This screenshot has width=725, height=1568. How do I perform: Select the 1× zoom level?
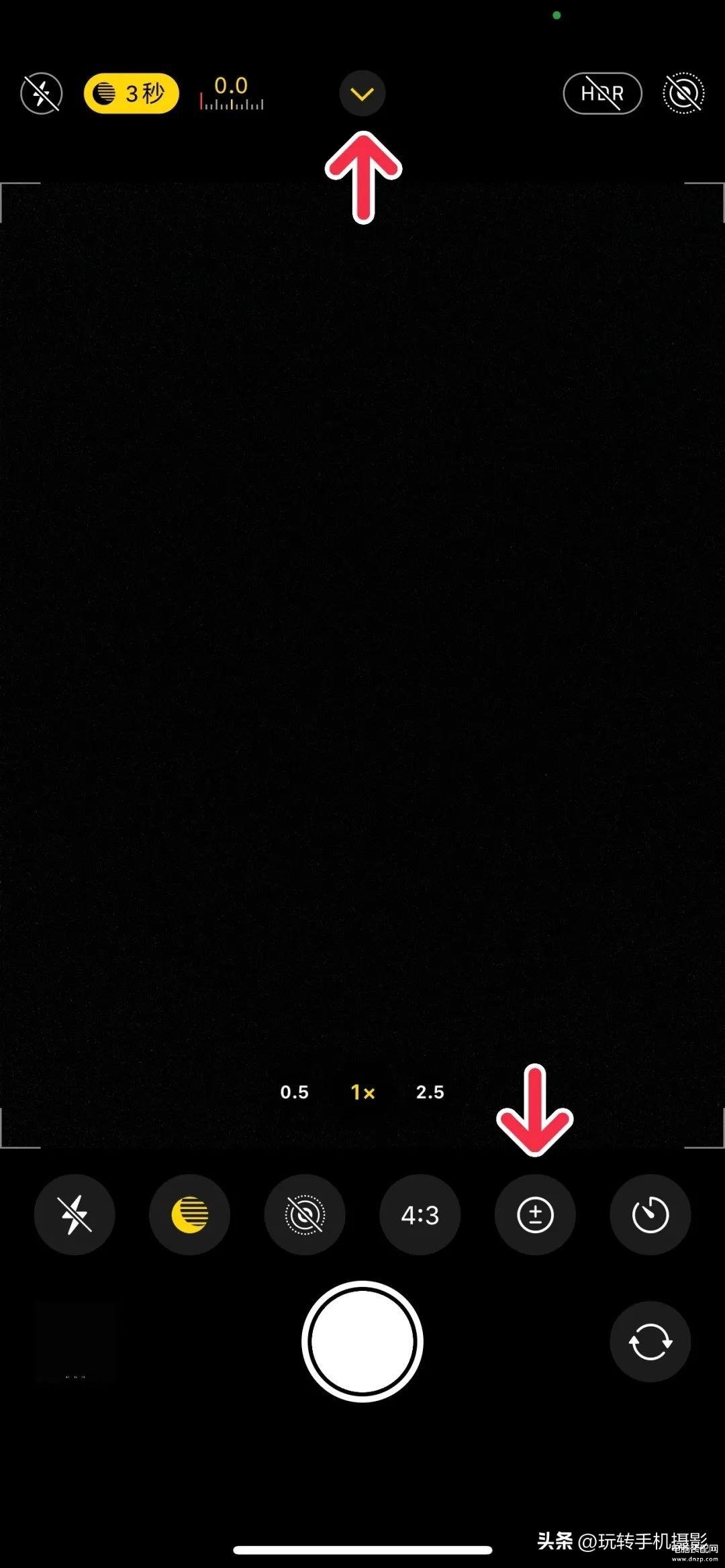pos(362,1092)
